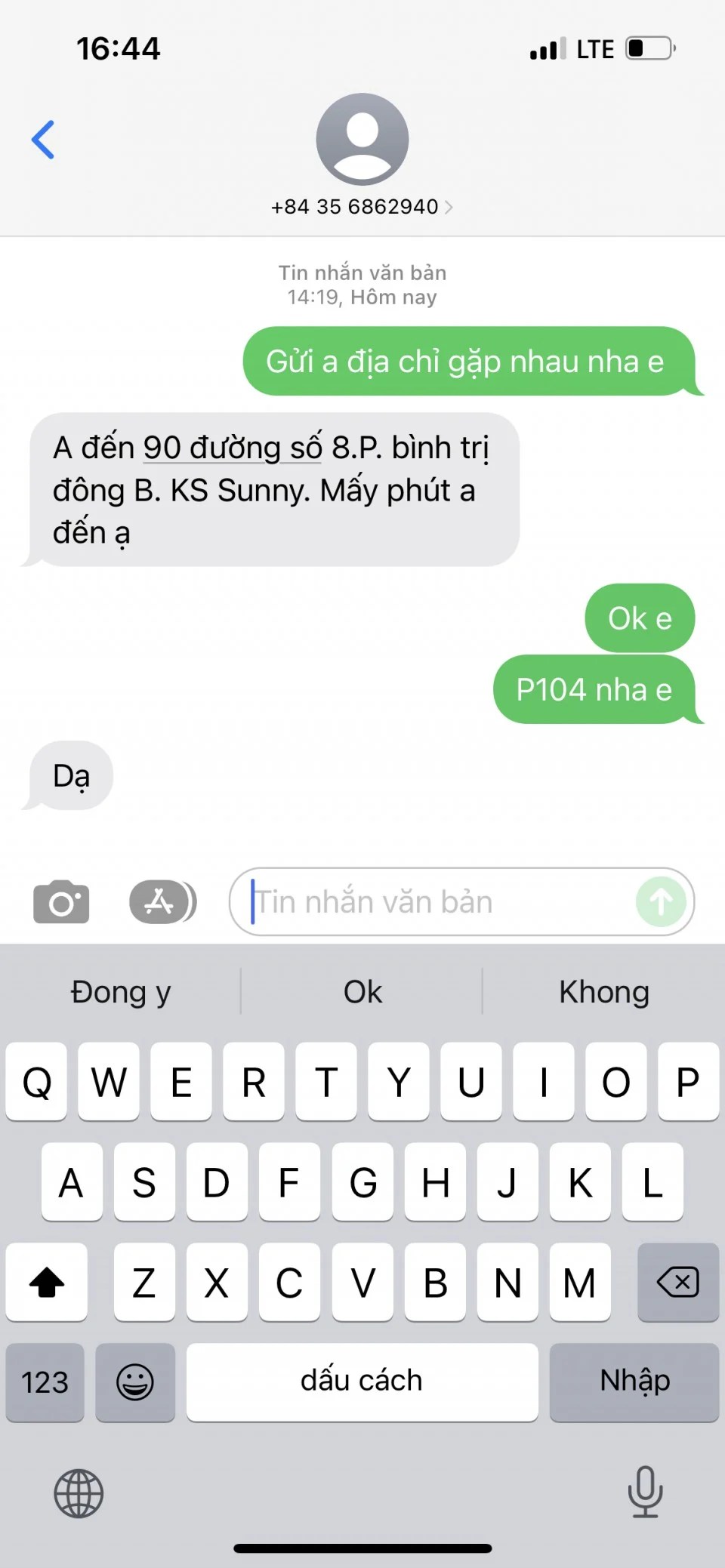Tap the Nhập return key
Image resolution: width=725 pixels, height=1568 pixels.
tap(634, 1382)
